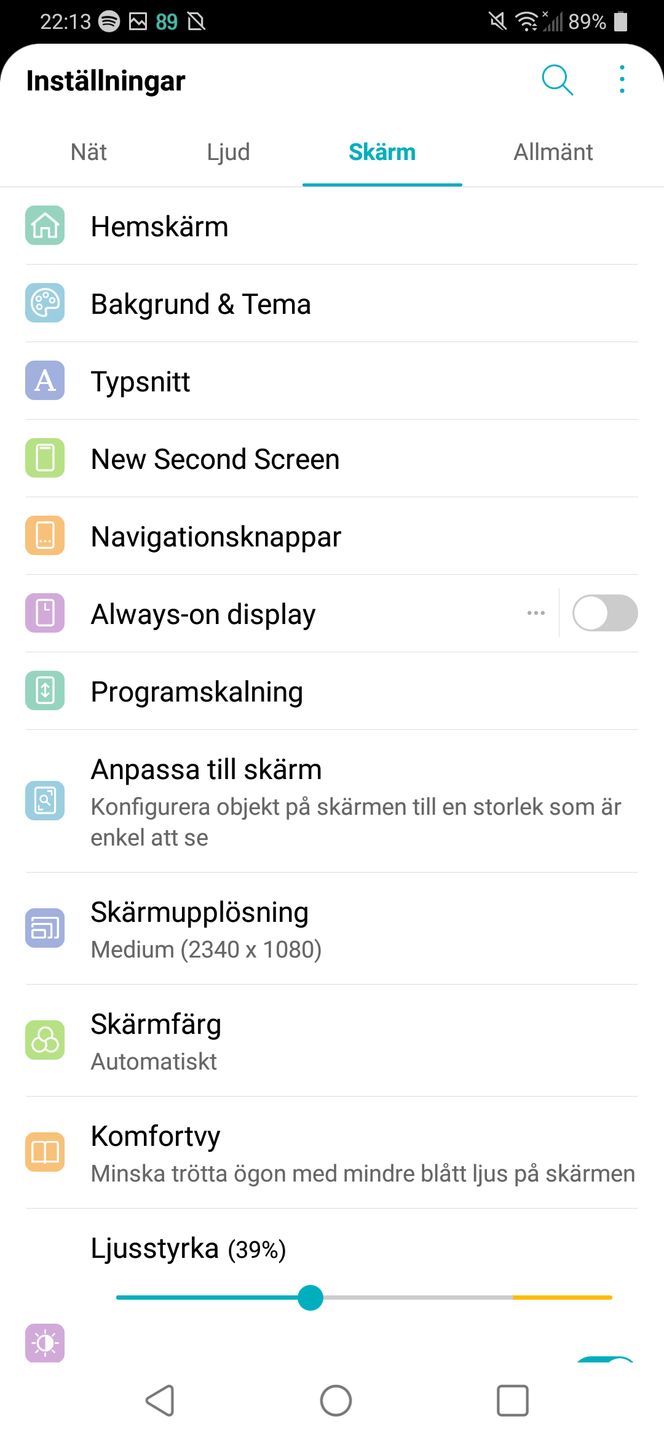Tap the Ljusstyrka brightness slider

coord(364,1298)
